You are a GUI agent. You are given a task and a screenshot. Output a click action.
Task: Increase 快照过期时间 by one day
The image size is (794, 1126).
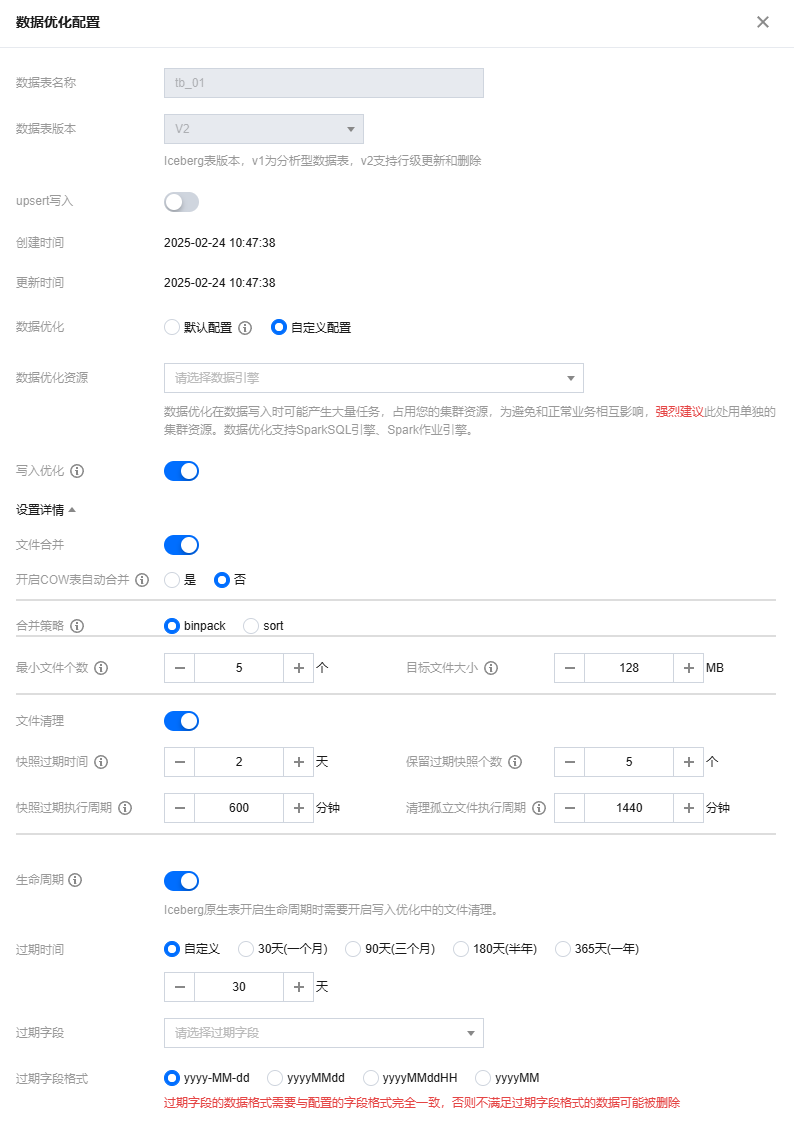[298, 762]
